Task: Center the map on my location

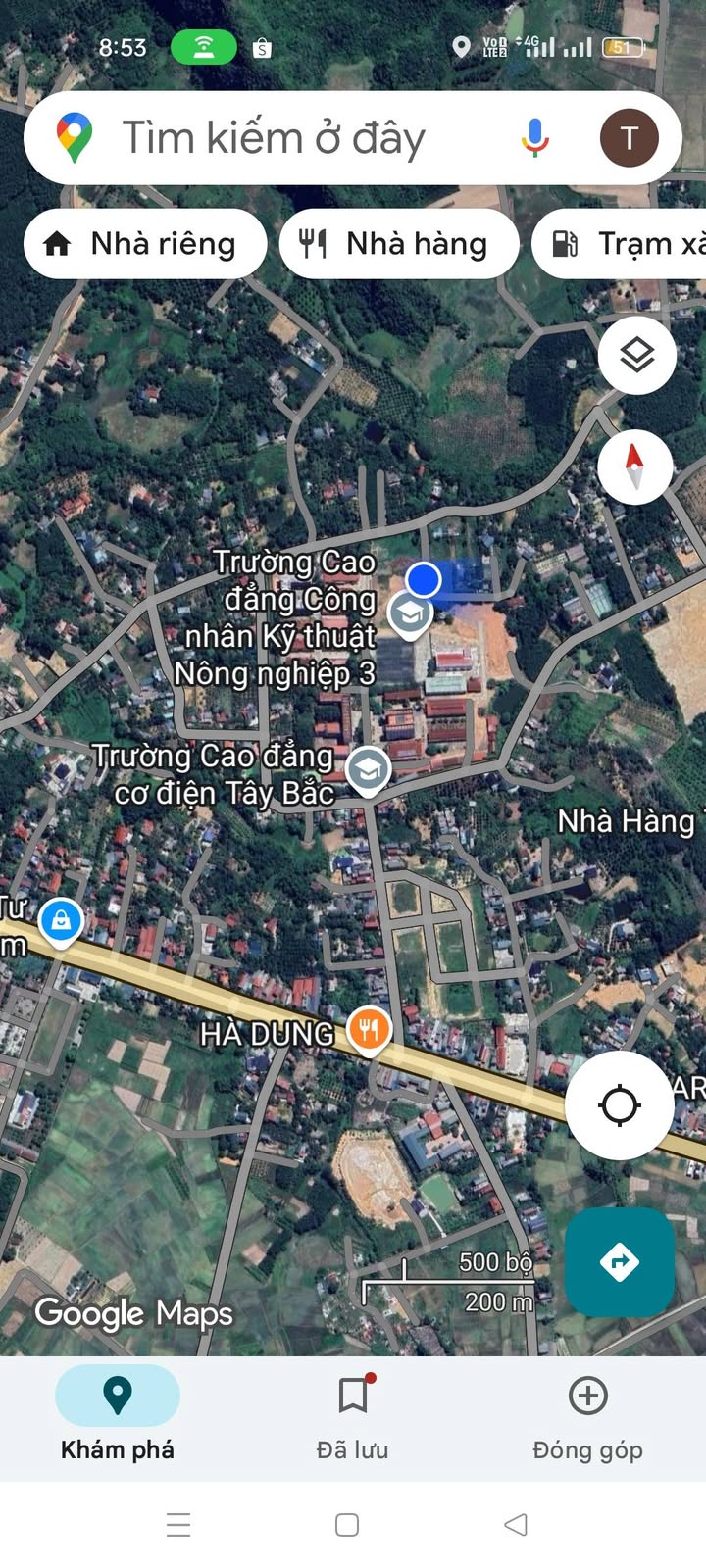Action: click(619, 1105)
